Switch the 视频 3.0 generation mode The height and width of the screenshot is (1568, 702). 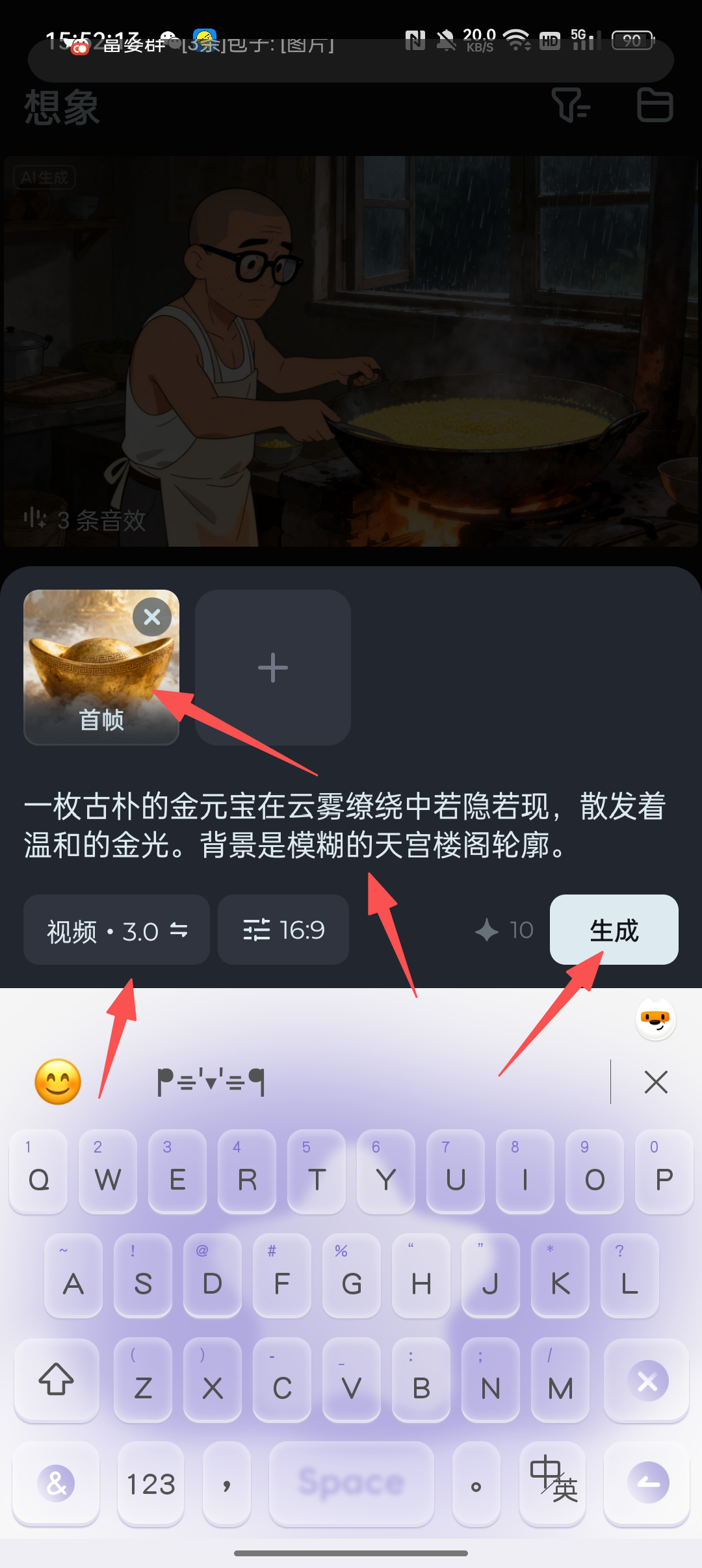pyautogui.click(x=116, y=930)
